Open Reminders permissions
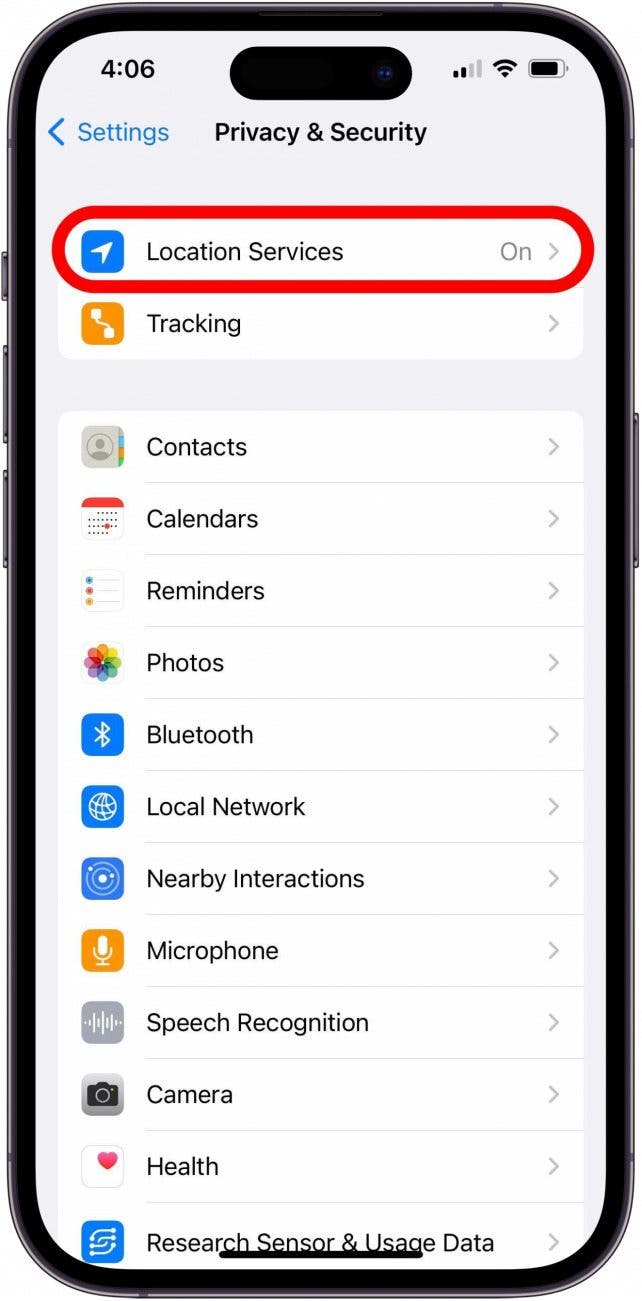This screenshot has height=1301, width=642. (x=320, y=591)
